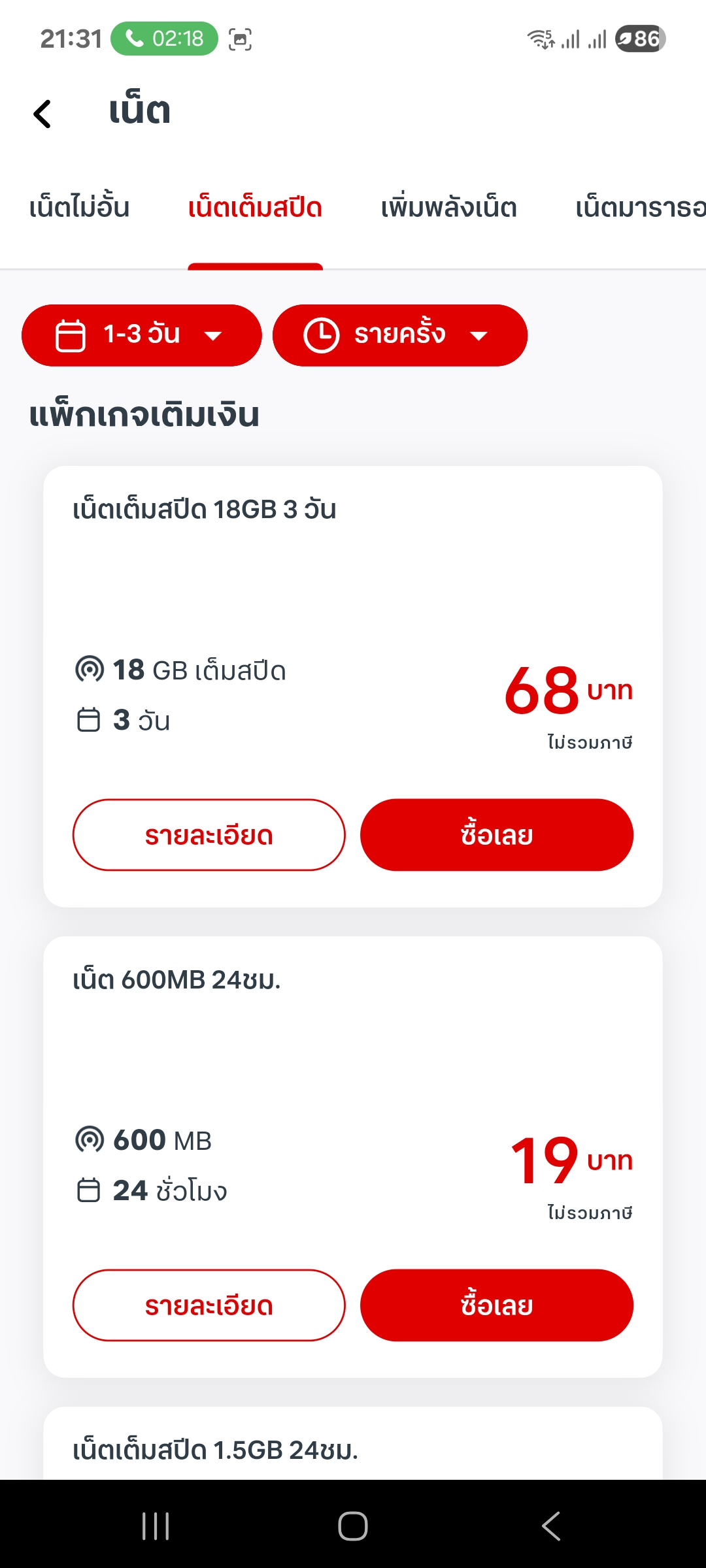The width and height of the screenshot is (706, 1568).
Task: Tap ซื้อเลย for the 68 บาท package
Action: [x=497, y=835]
